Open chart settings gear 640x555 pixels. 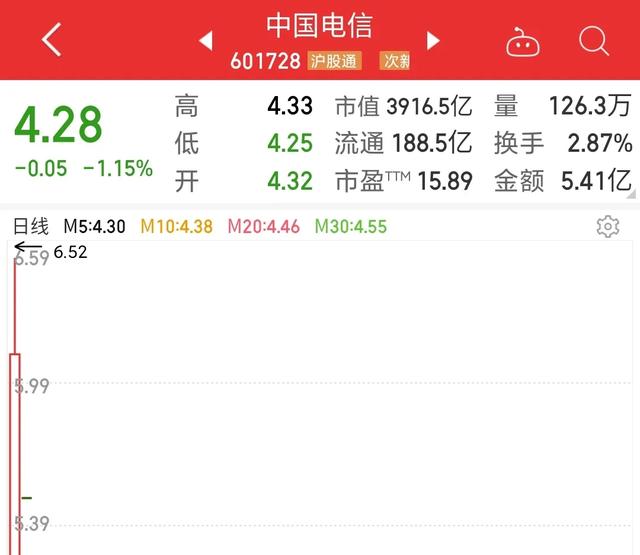[x=607, y=226]
